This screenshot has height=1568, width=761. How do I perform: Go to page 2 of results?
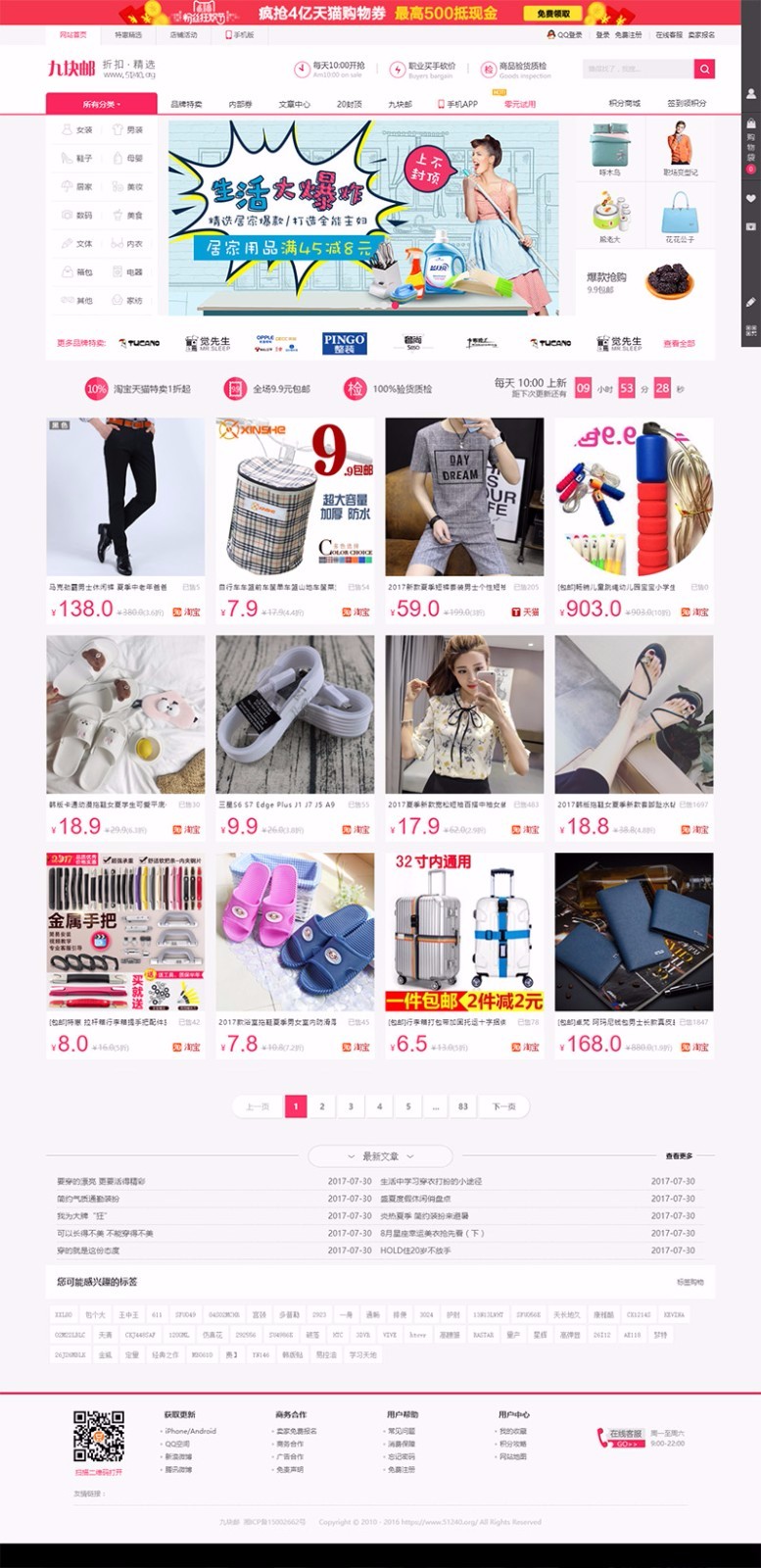(x=321, y=1106)
